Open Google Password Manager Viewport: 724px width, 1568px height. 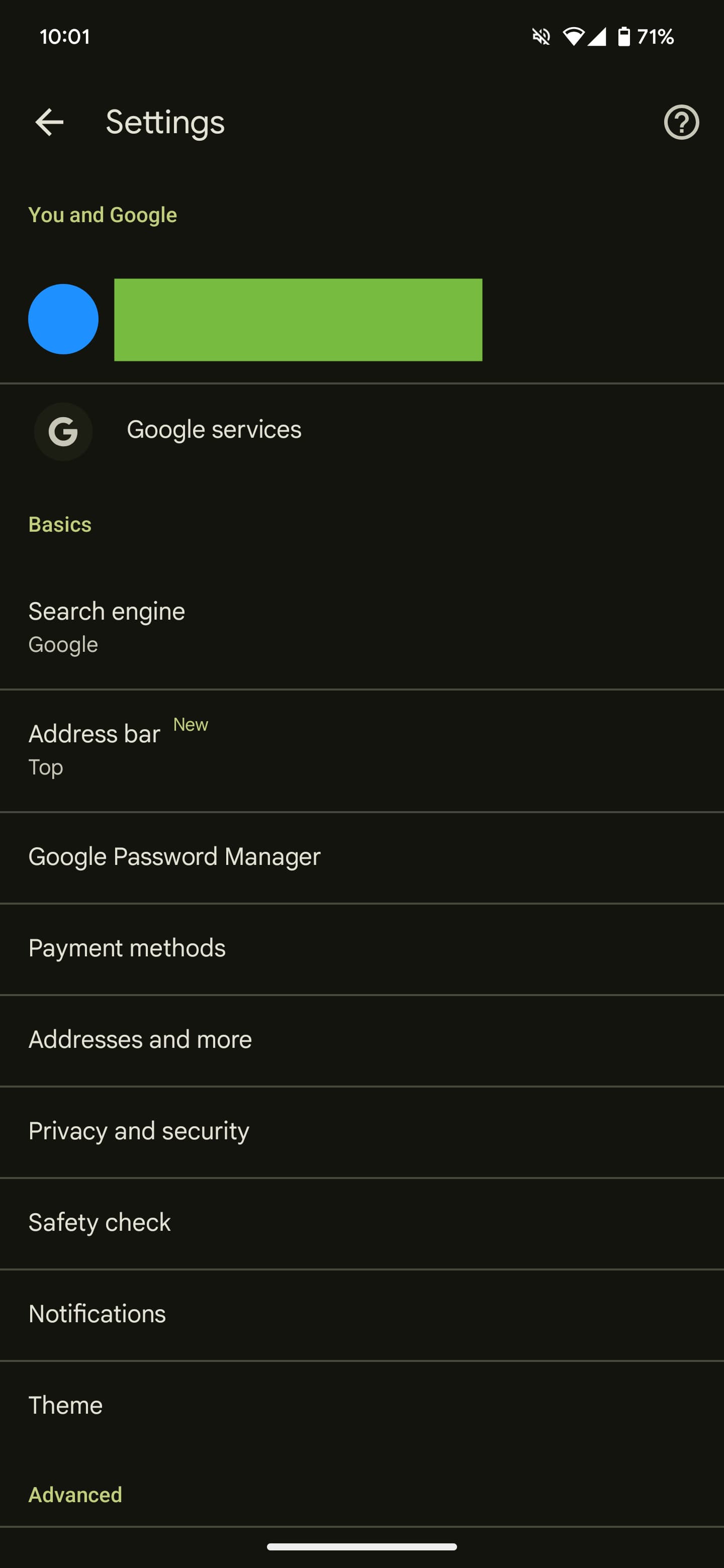(x=361, y=858)
